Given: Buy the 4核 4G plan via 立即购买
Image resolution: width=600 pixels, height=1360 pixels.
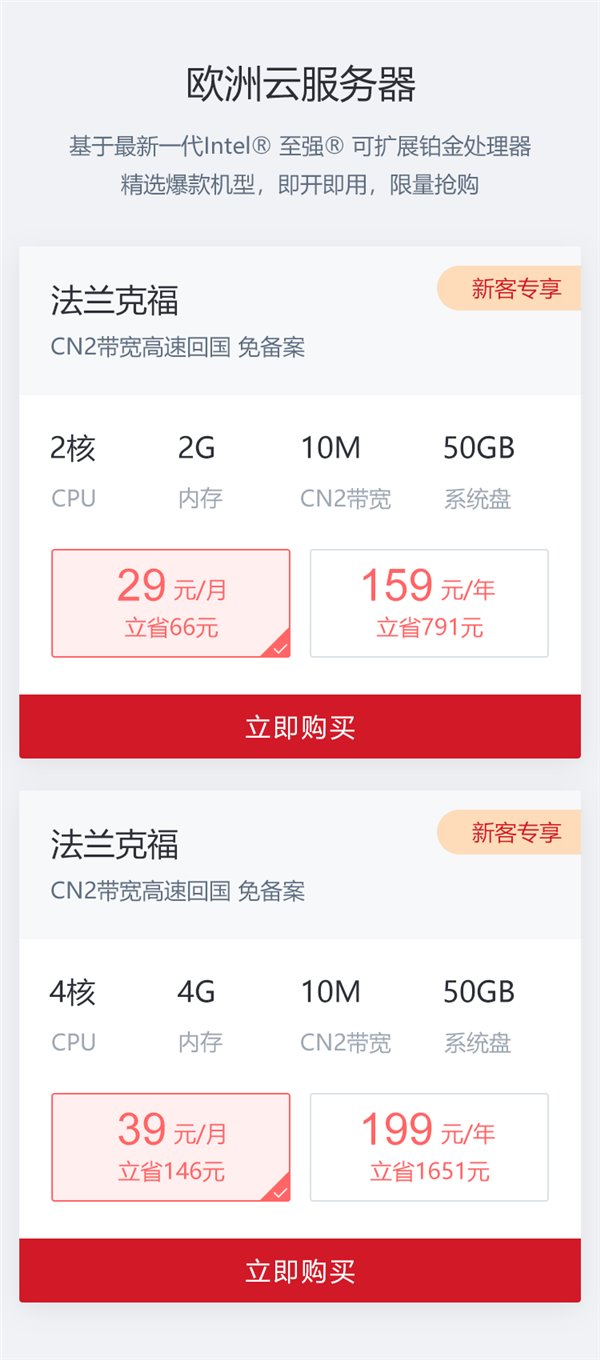Looking at the screenshot, I should [300, 1271].
